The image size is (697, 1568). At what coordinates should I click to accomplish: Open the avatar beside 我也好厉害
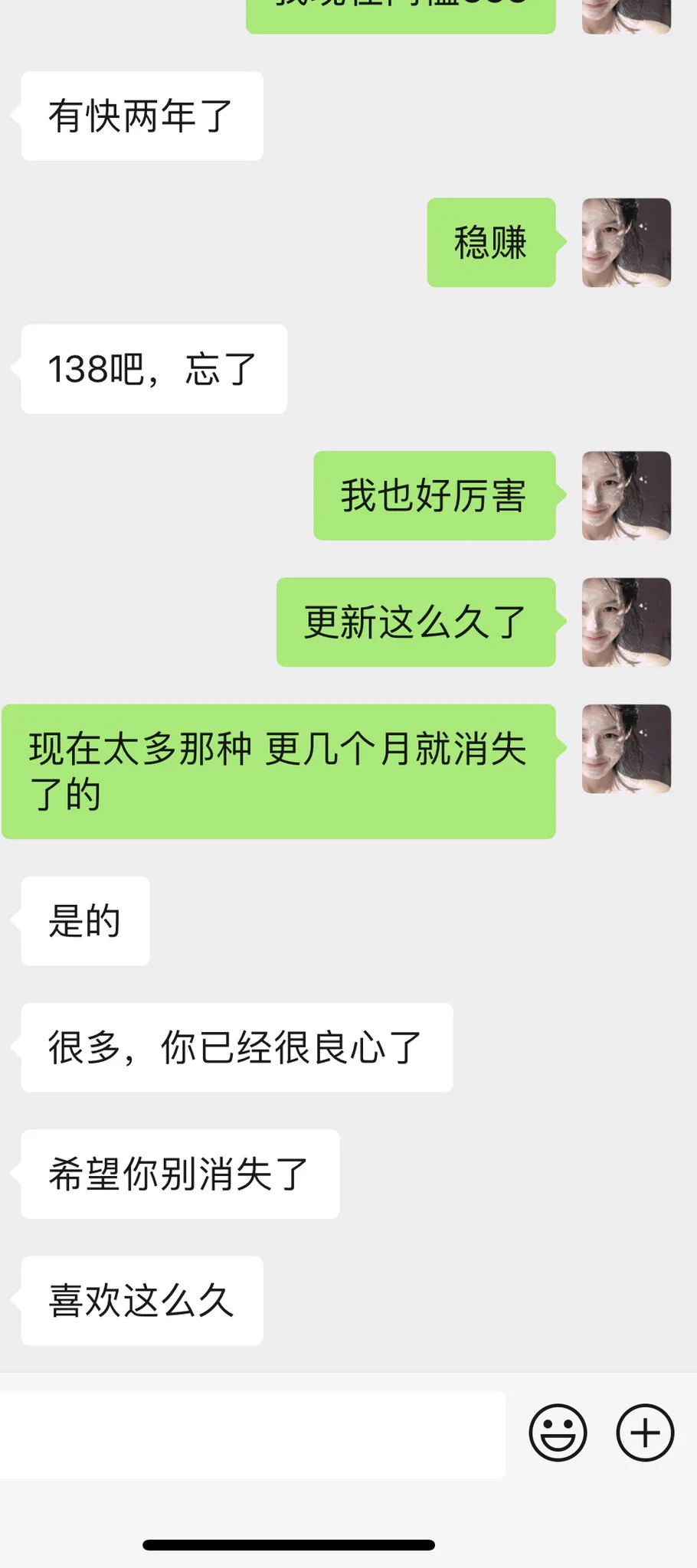click(626, 495)
